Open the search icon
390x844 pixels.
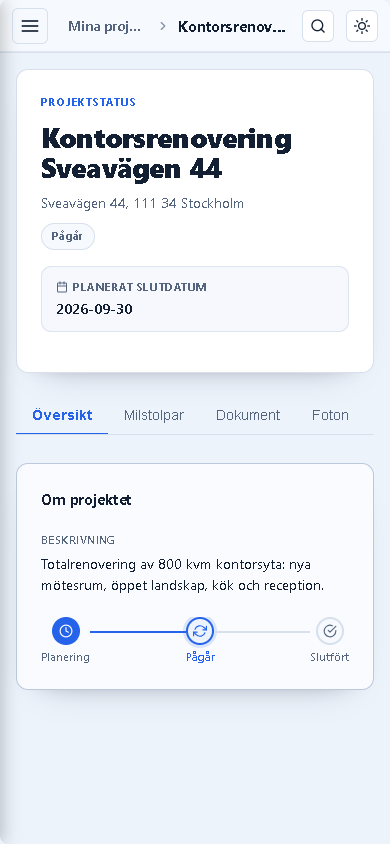[318, 26]
